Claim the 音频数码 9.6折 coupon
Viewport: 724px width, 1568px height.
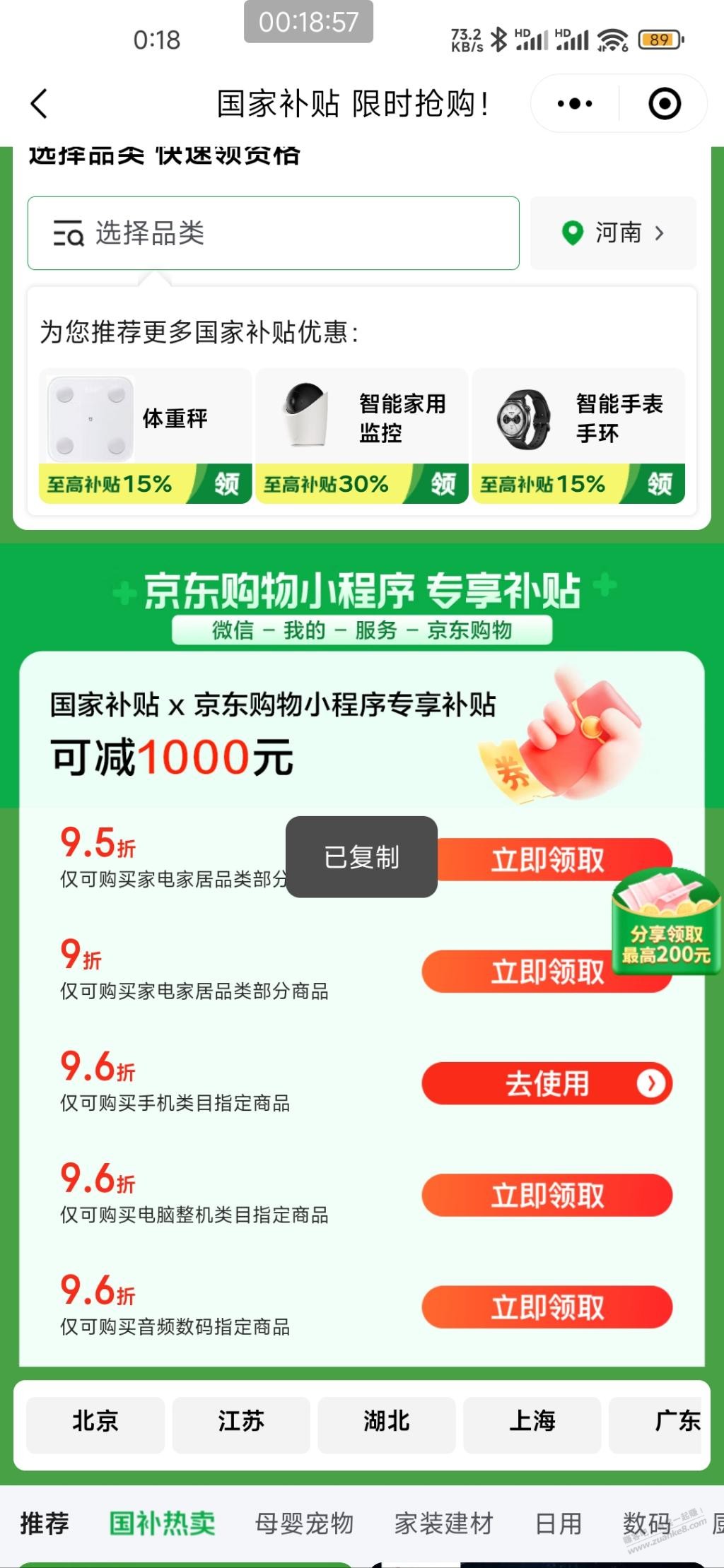[x=547, y=1307]
